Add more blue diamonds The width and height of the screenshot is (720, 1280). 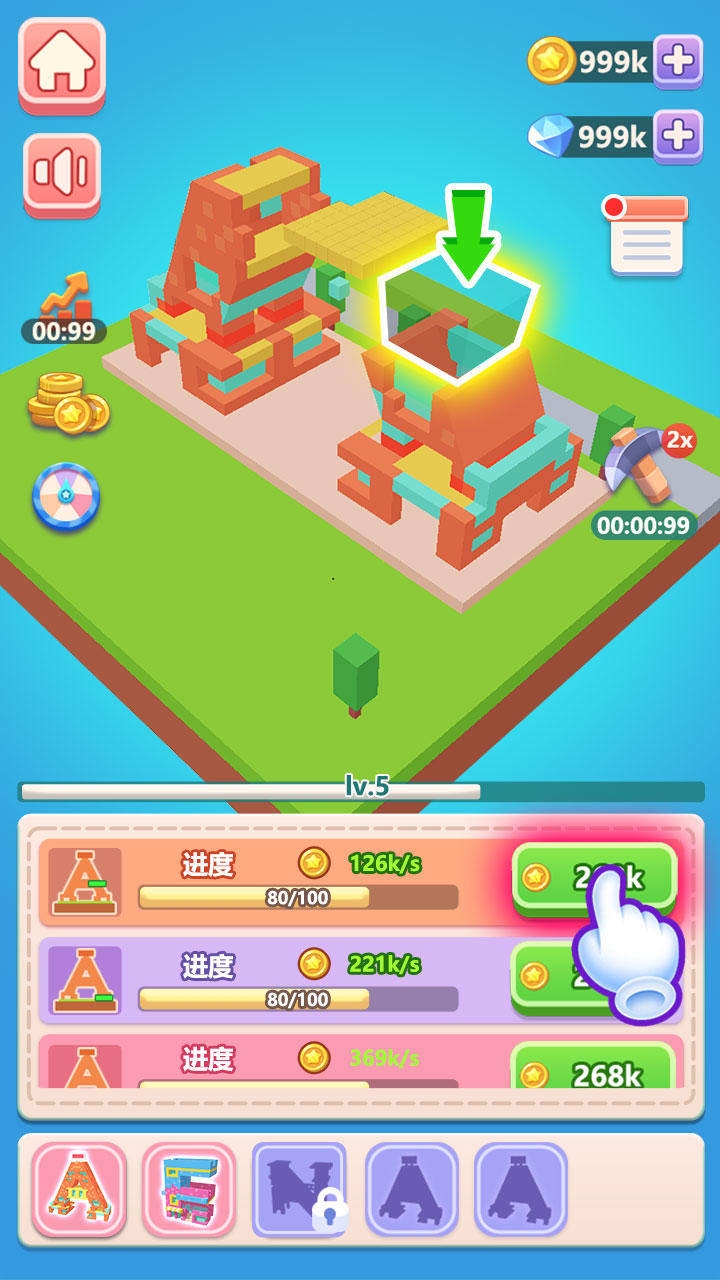[678, 135]
